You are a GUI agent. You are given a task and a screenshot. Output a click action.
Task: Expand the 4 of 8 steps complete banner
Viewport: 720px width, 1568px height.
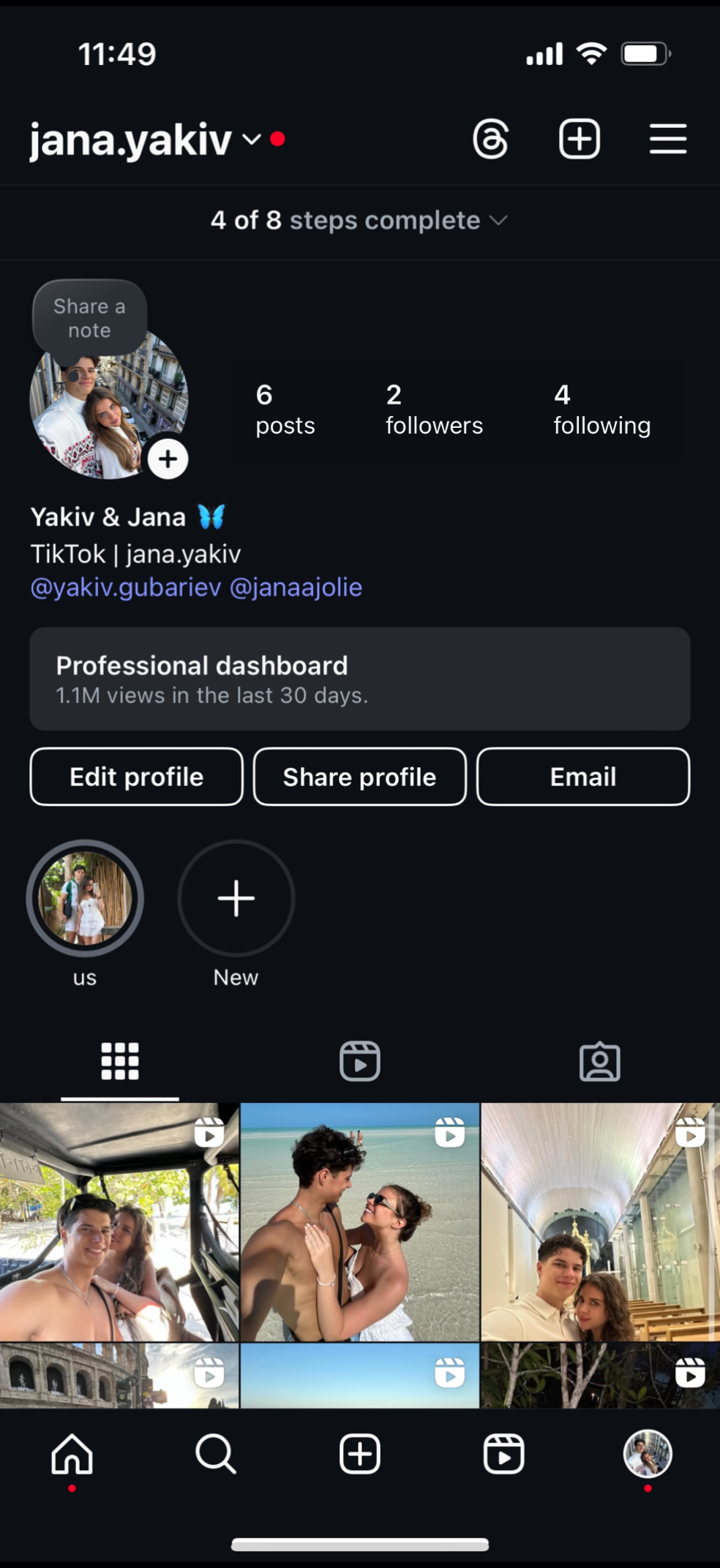[359, 220]
